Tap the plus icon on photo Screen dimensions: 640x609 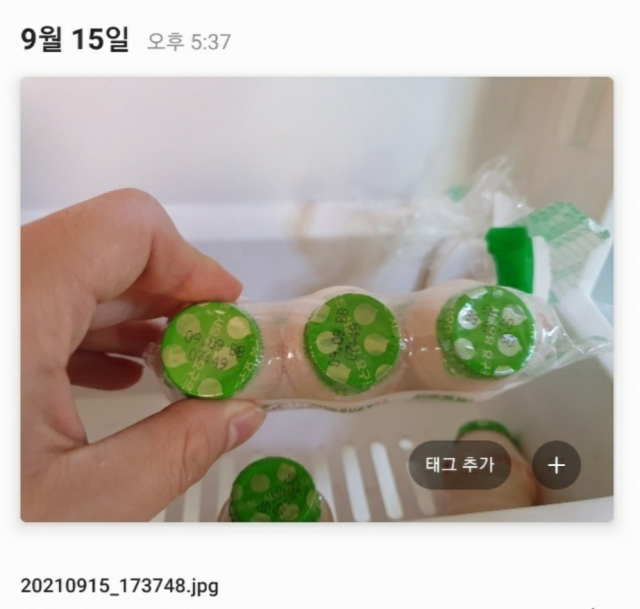(556, 465)
